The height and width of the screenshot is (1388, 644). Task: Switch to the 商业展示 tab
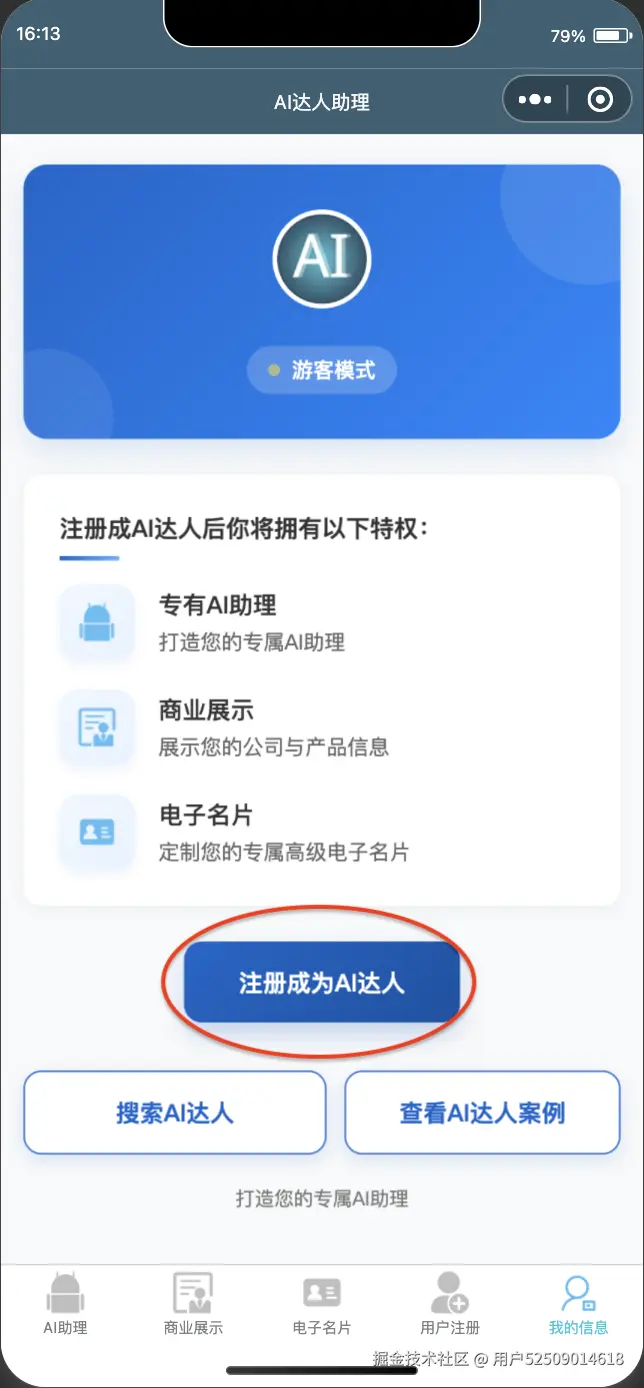pyautogui.click(x=193, y=1304)
